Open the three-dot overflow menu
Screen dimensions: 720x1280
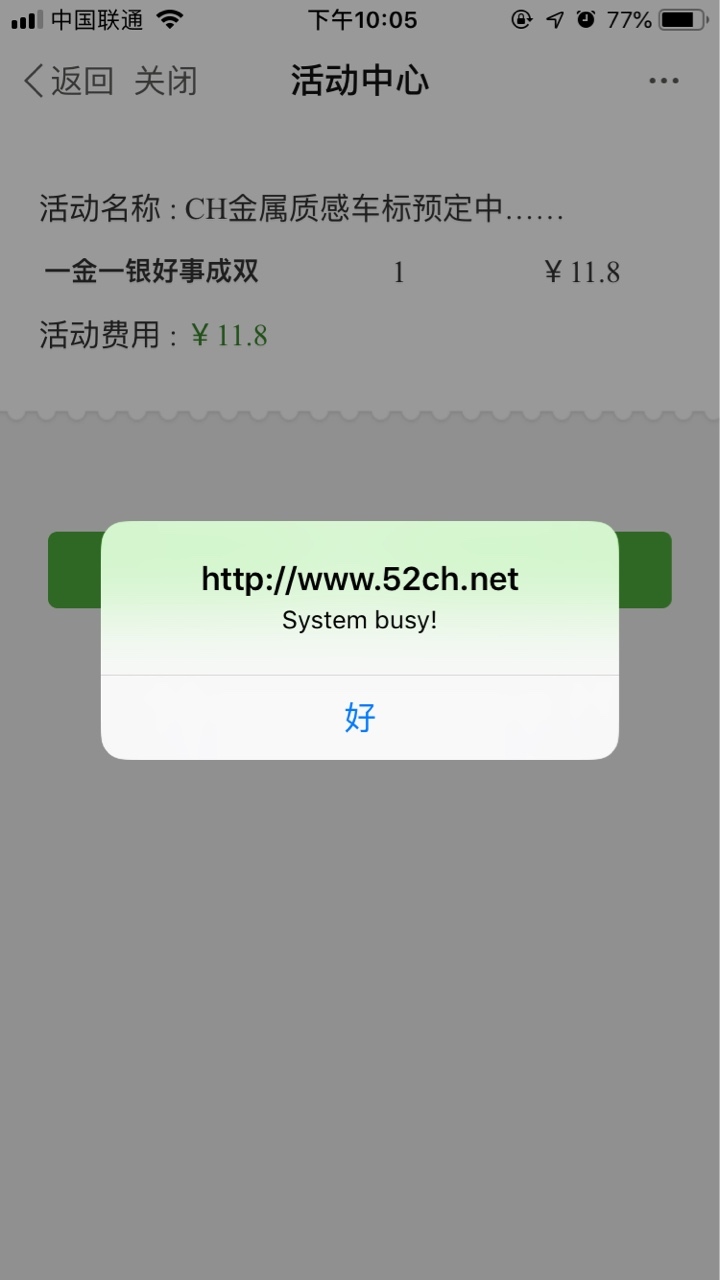coord(664,81)
